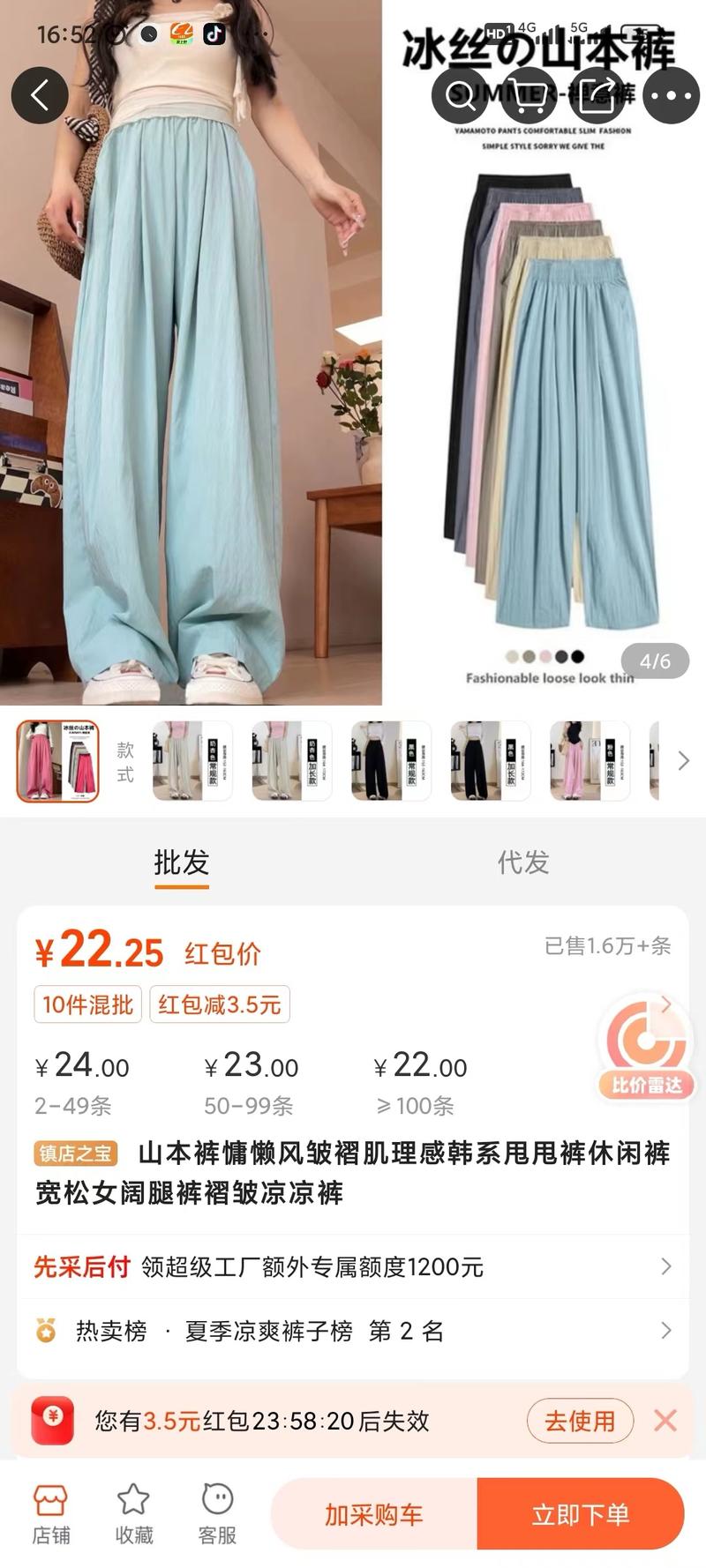Viewport: 706px width, 1568px height.
Task: Share this product via the share icon
Action: pos(600,95)
